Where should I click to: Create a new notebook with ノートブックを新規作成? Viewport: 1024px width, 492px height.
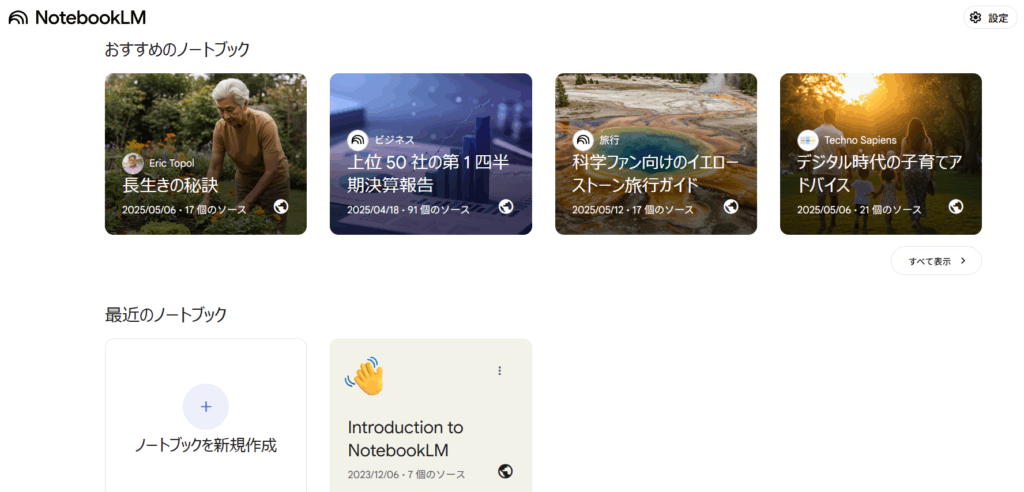205,415
